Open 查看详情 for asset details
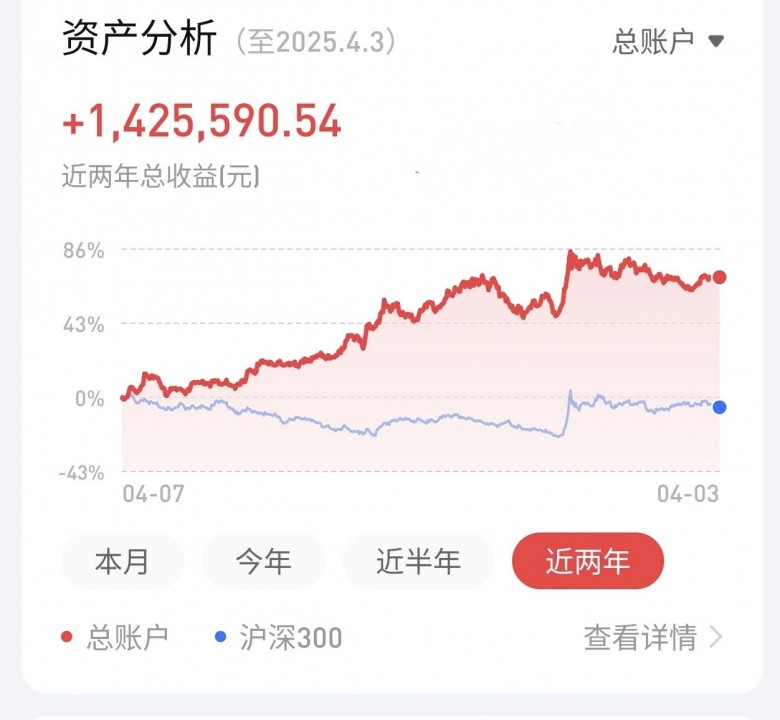 tap(652, 637)
